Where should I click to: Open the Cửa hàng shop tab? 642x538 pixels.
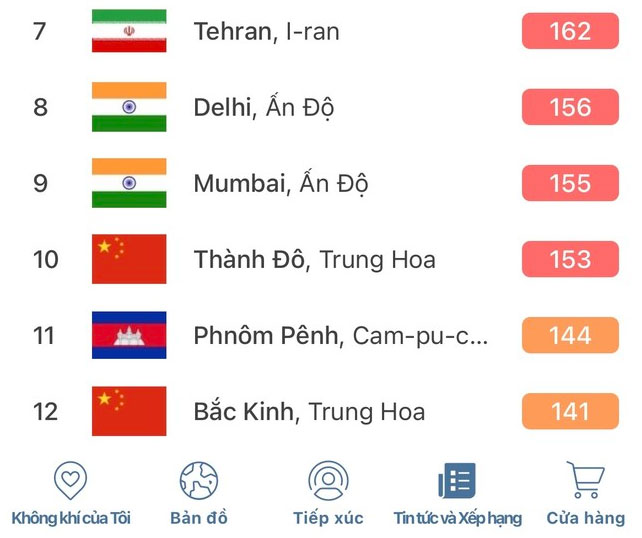pos(585,494)
